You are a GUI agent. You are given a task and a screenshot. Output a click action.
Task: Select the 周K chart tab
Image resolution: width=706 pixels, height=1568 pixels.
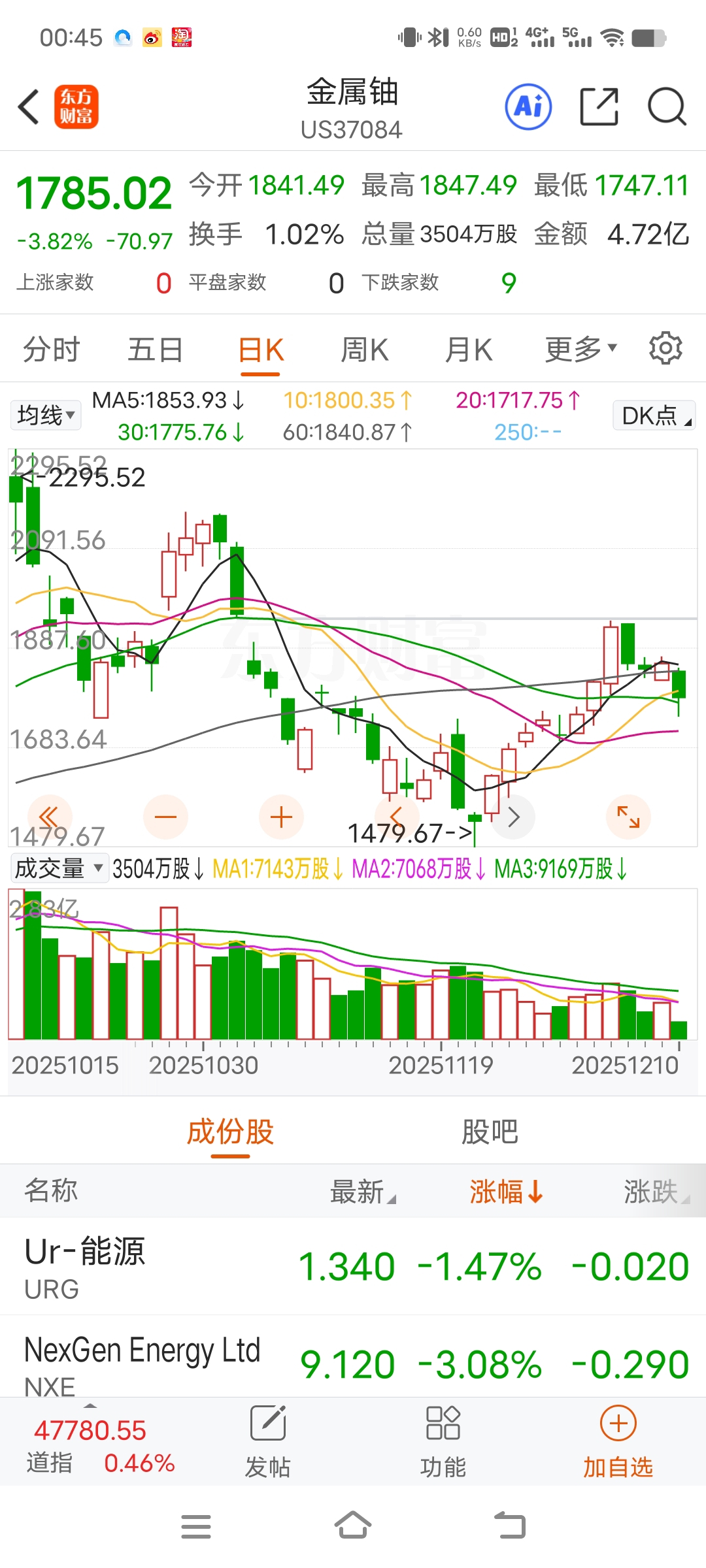click(x=364, y=350)
